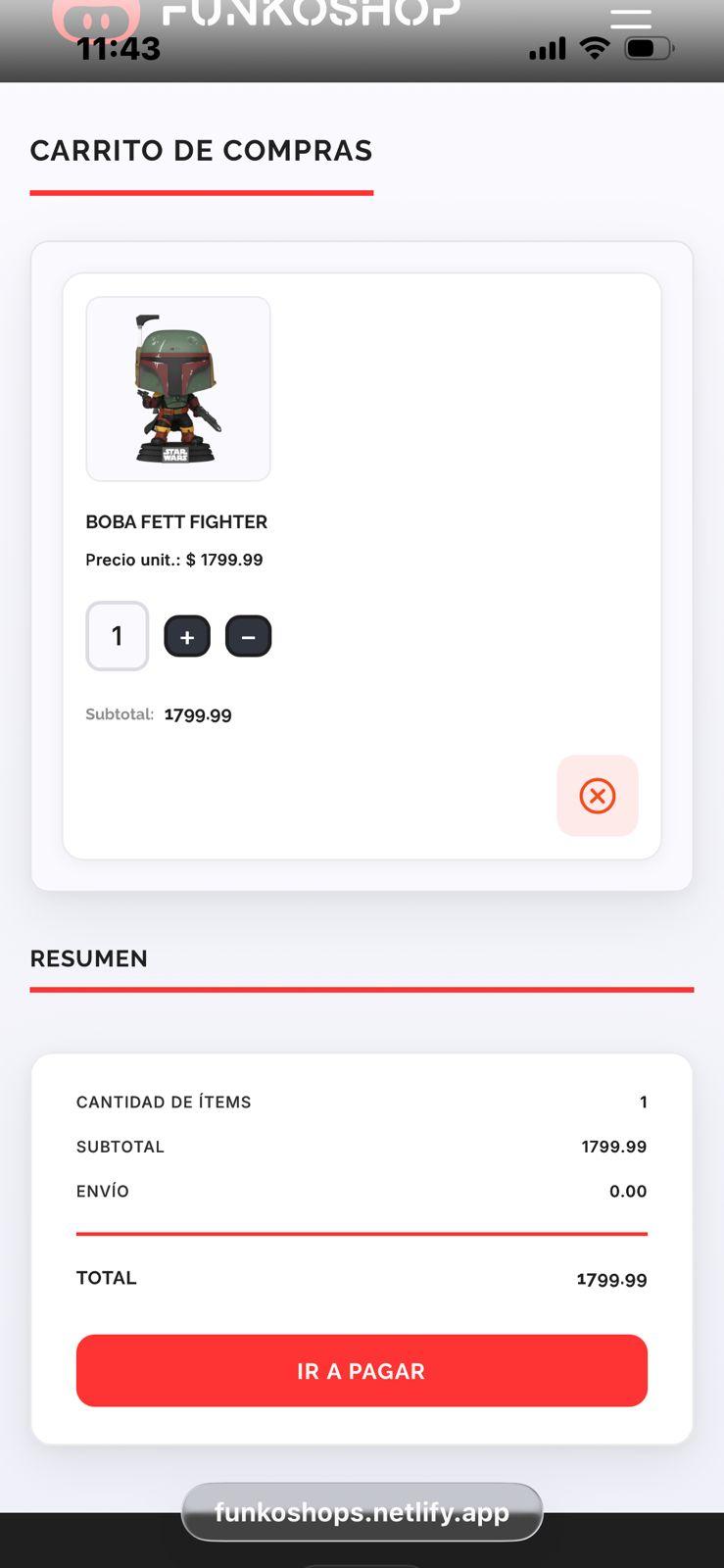Select the CARRITO DE COMPRAS heading
This screenshot has width=724, height=1568.
click(x=201, y=151)
